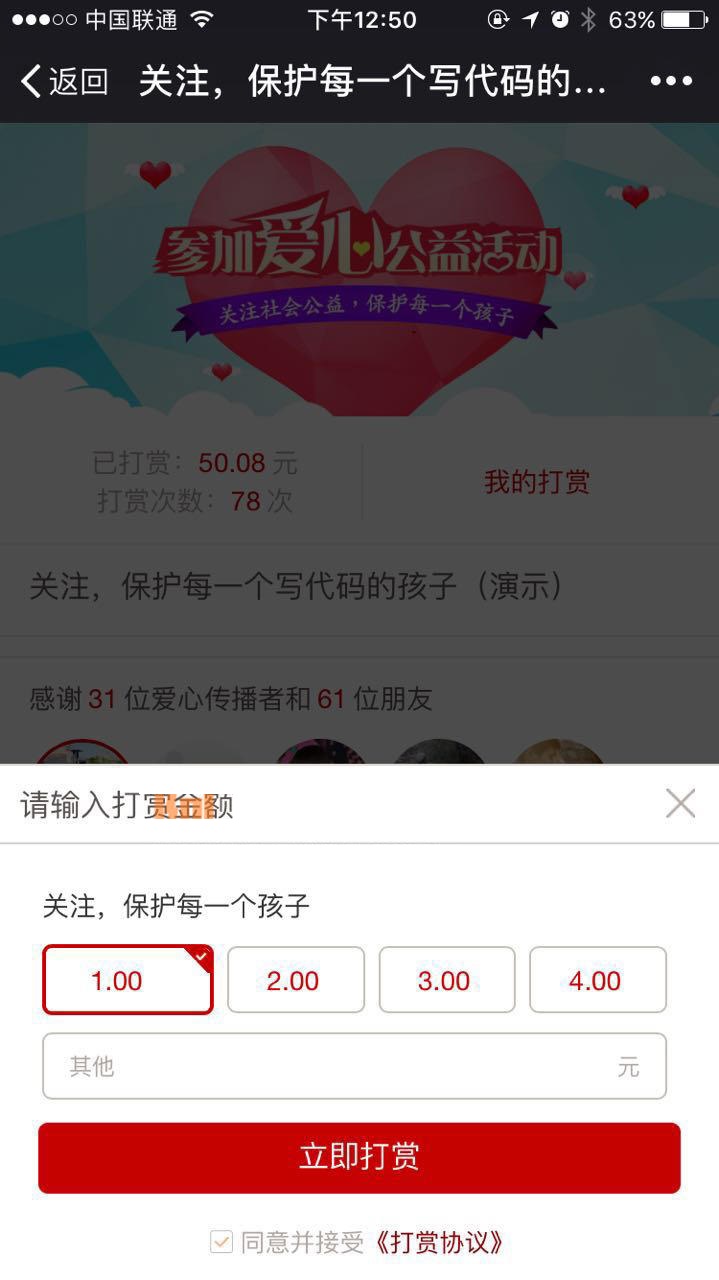This screenshot has height=1280, width=719.
Task: Tap the 立即打赏 button
Action: [x=359, y=1157]
